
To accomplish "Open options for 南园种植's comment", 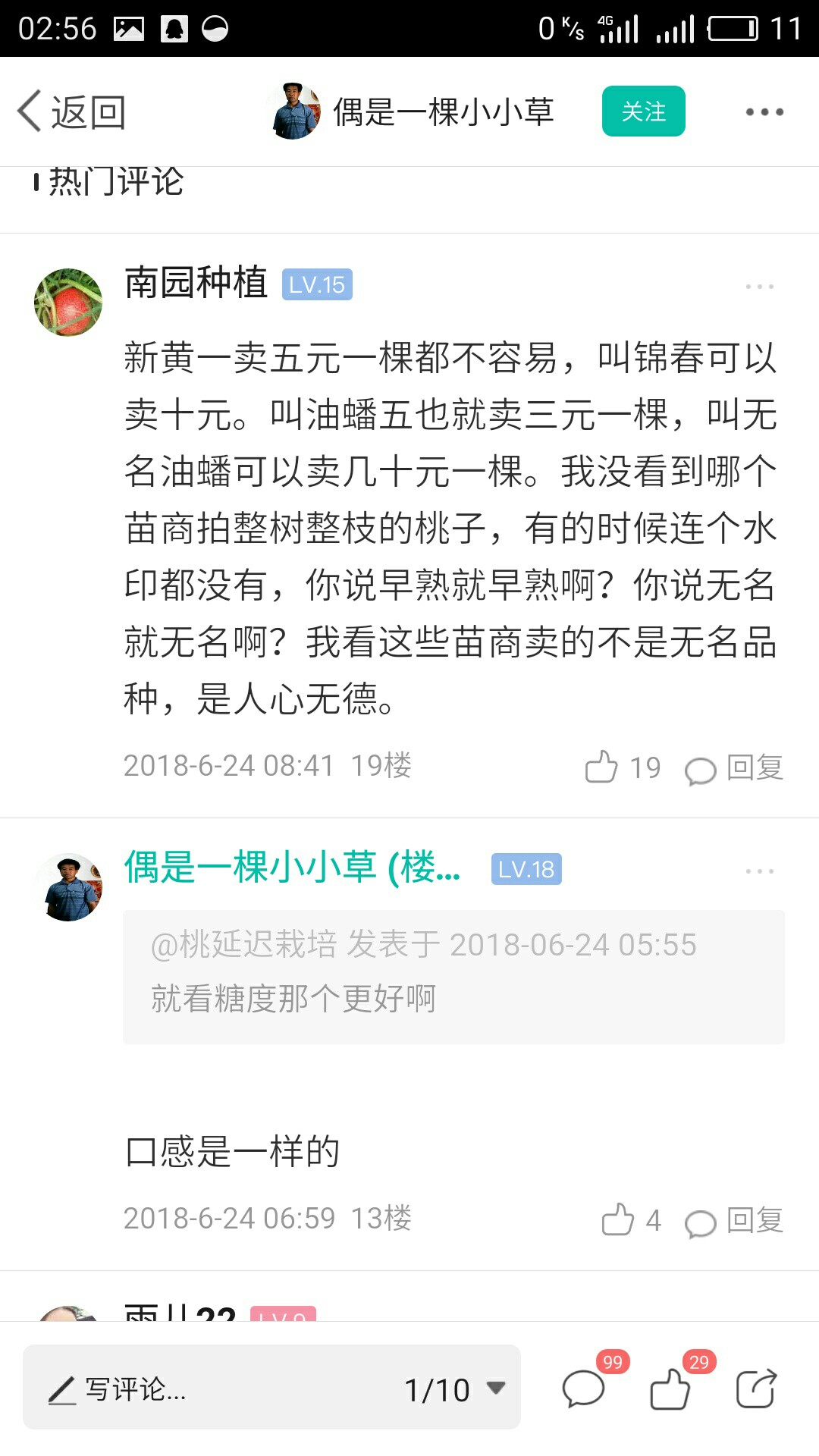I will coord(760,287).
